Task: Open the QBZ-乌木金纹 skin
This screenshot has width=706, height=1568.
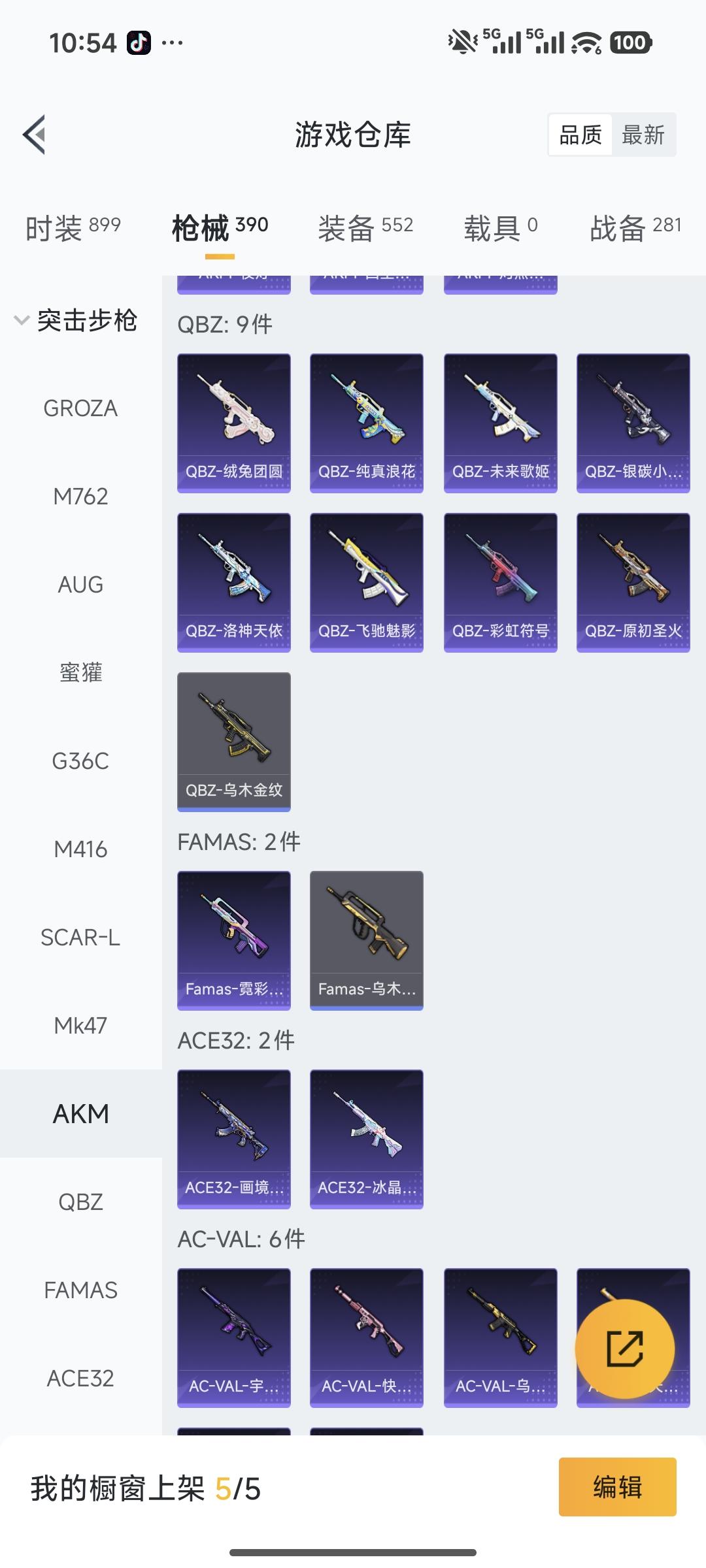Action: point(234,742)
